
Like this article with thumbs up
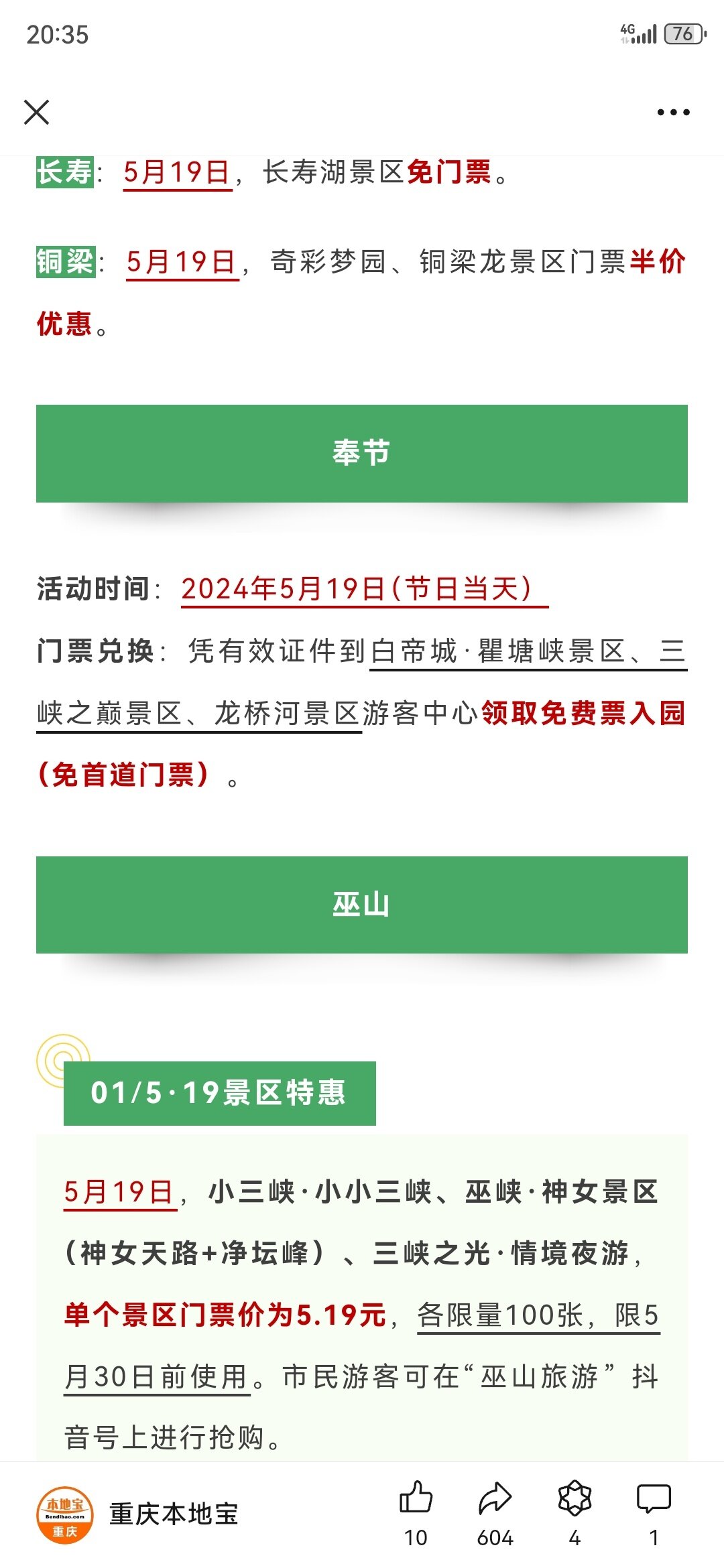pos(416,1498)
